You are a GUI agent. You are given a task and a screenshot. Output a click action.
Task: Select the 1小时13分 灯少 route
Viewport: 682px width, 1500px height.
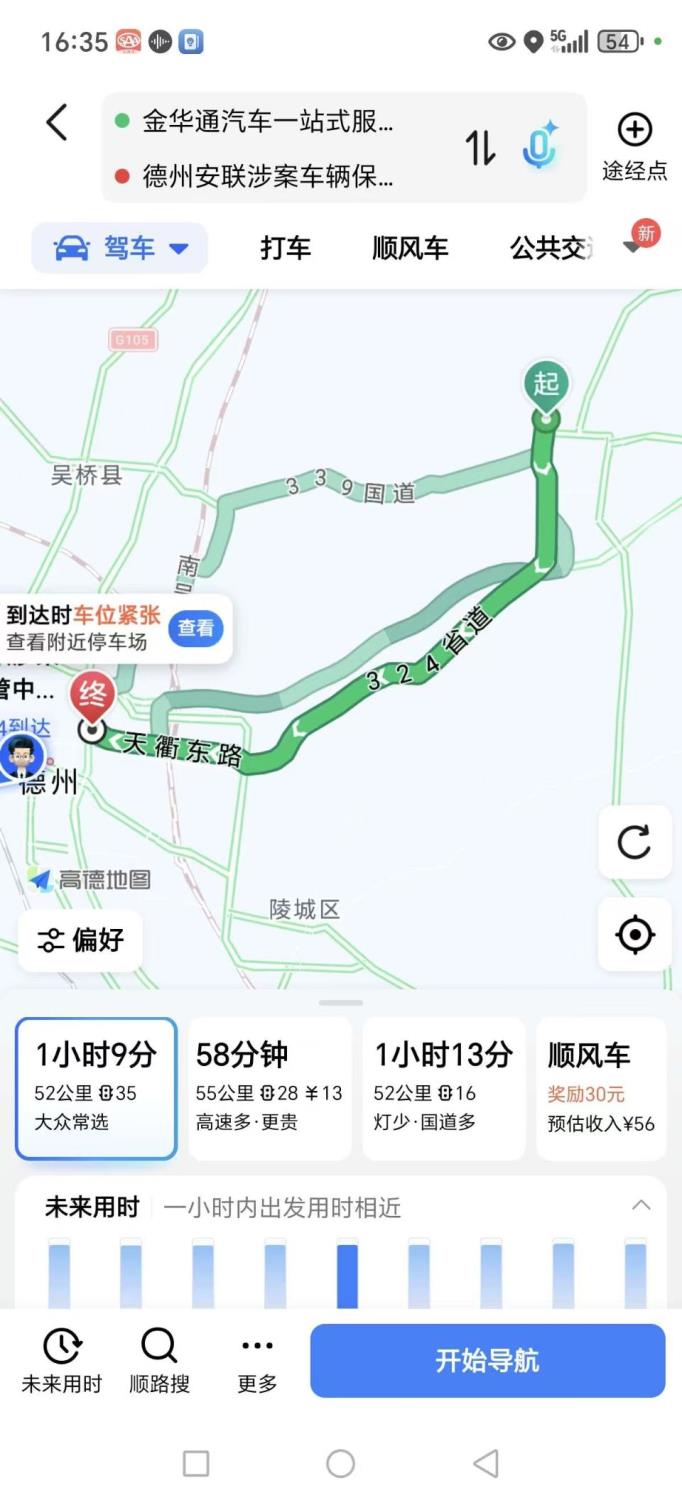pyautogui.click(x=443, y=1088)
